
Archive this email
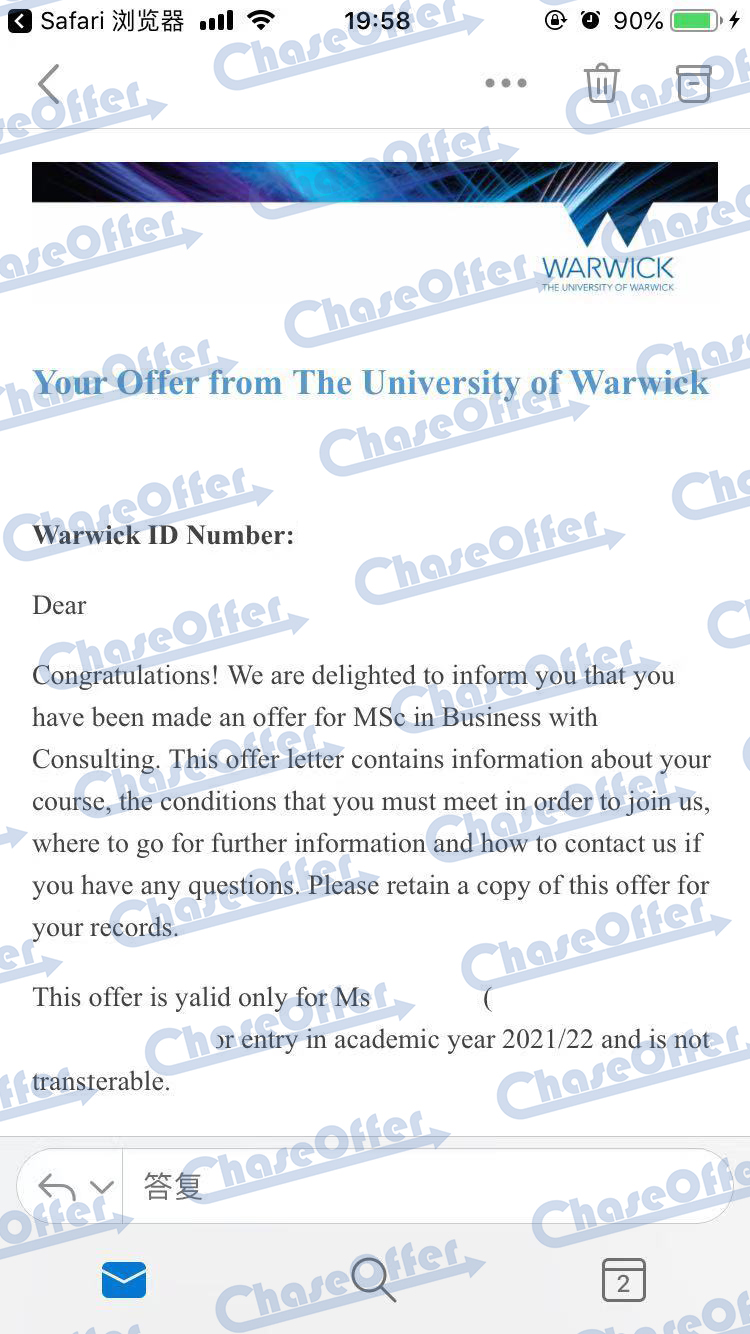tap(694, 83)
